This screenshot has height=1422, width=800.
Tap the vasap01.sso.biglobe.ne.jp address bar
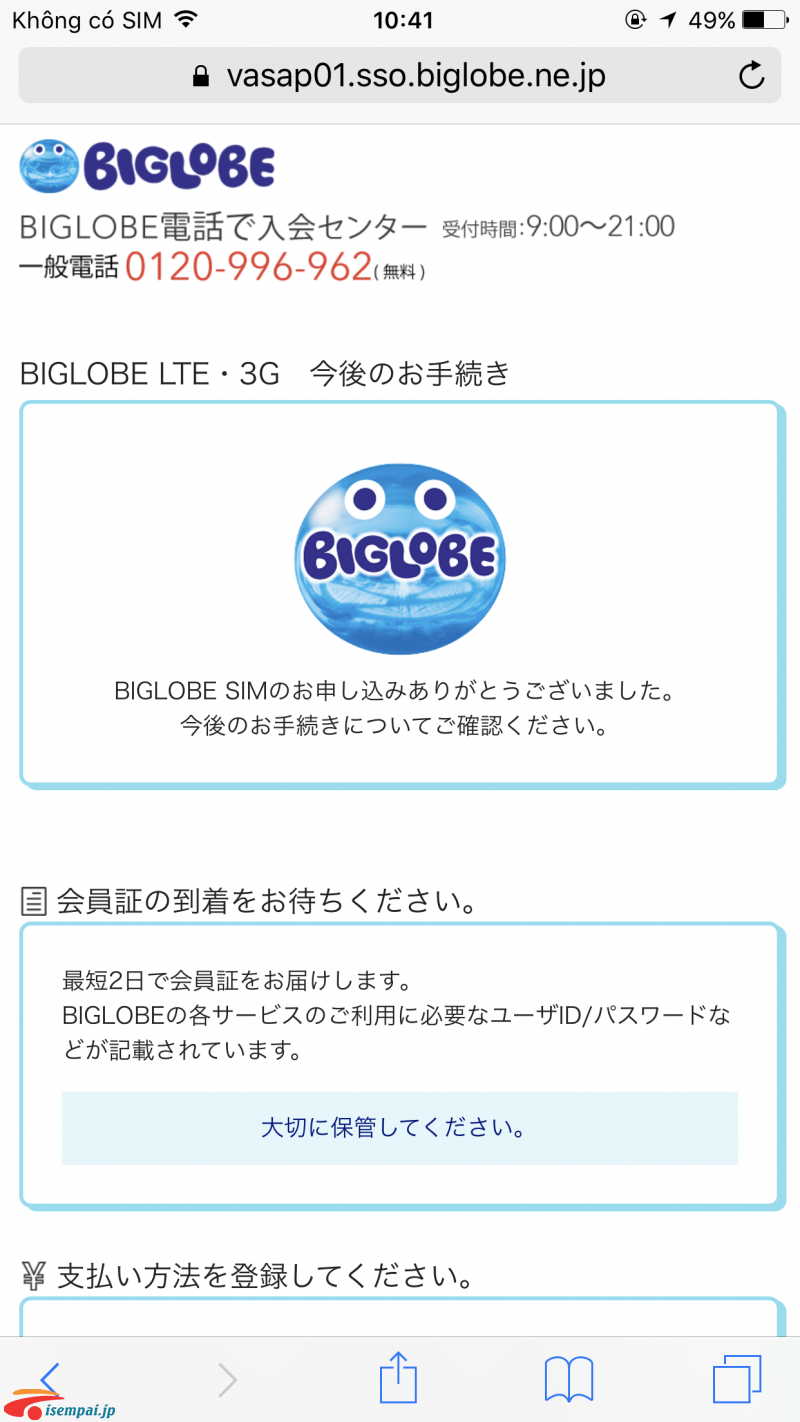(x=400, y=76)
